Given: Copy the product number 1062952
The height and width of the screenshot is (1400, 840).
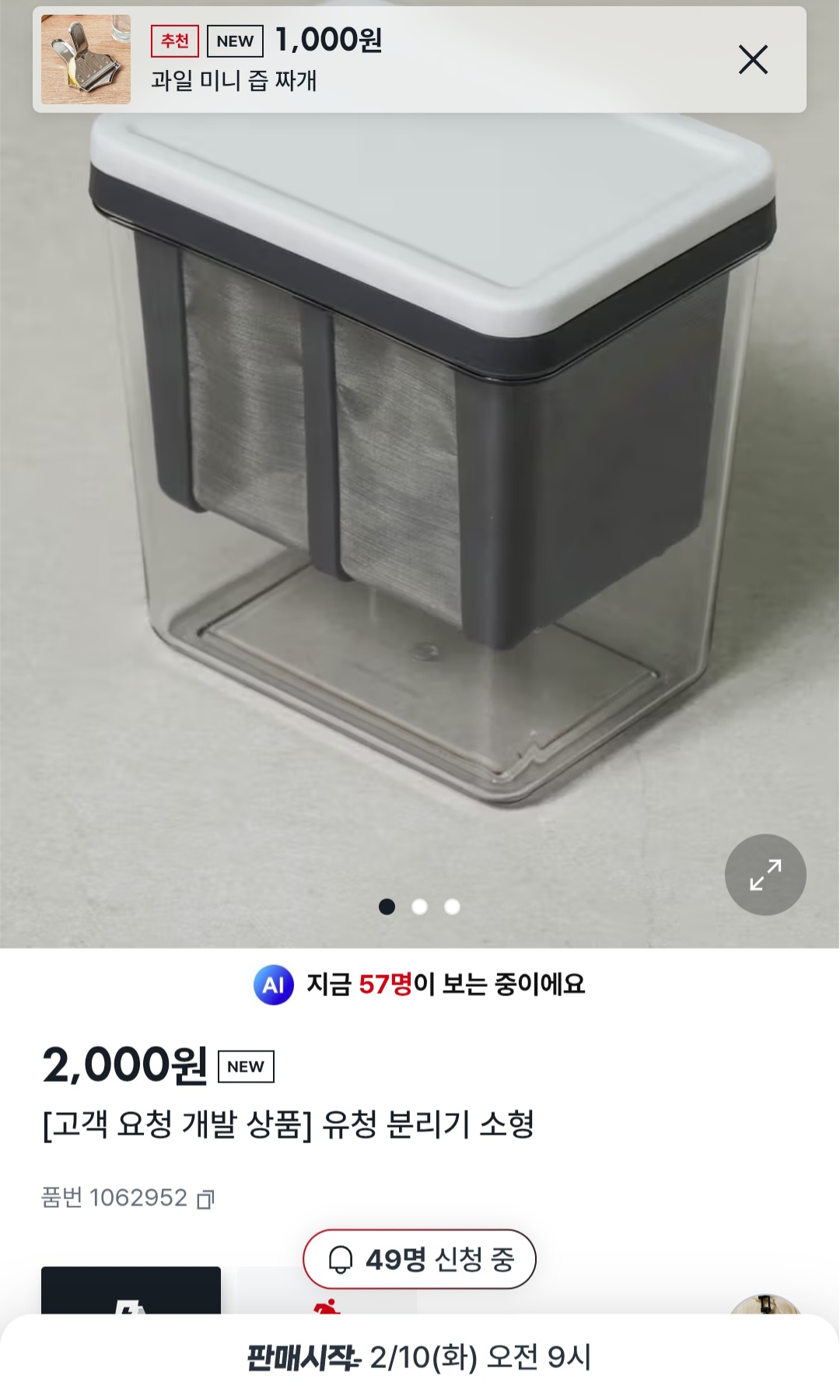Looking at the screenshot, I should click(205, 1199).
